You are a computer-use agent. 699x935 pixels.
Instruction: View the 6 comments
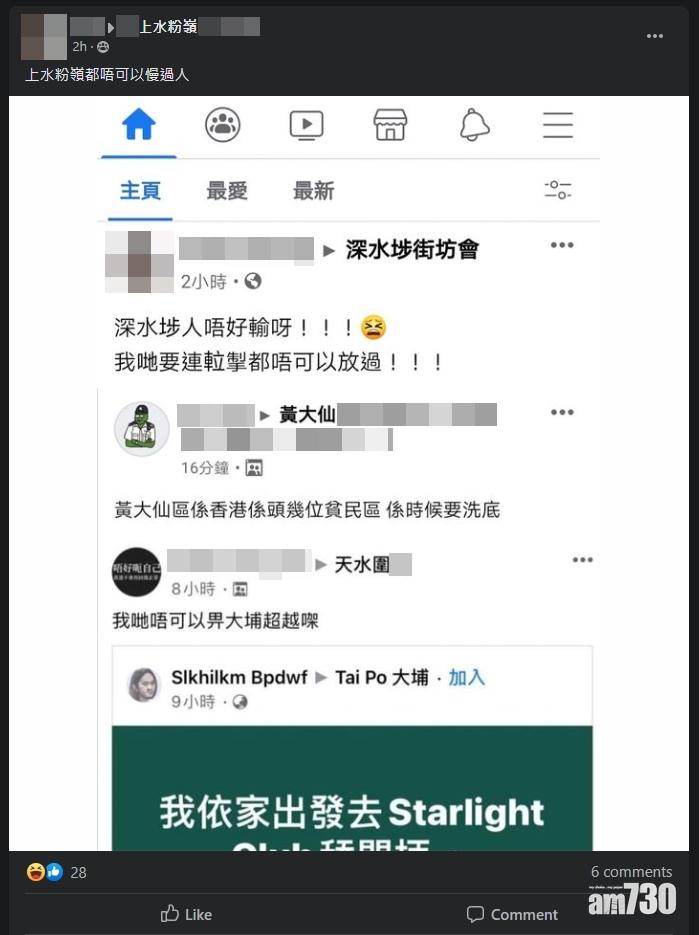[x=631, y=872]
